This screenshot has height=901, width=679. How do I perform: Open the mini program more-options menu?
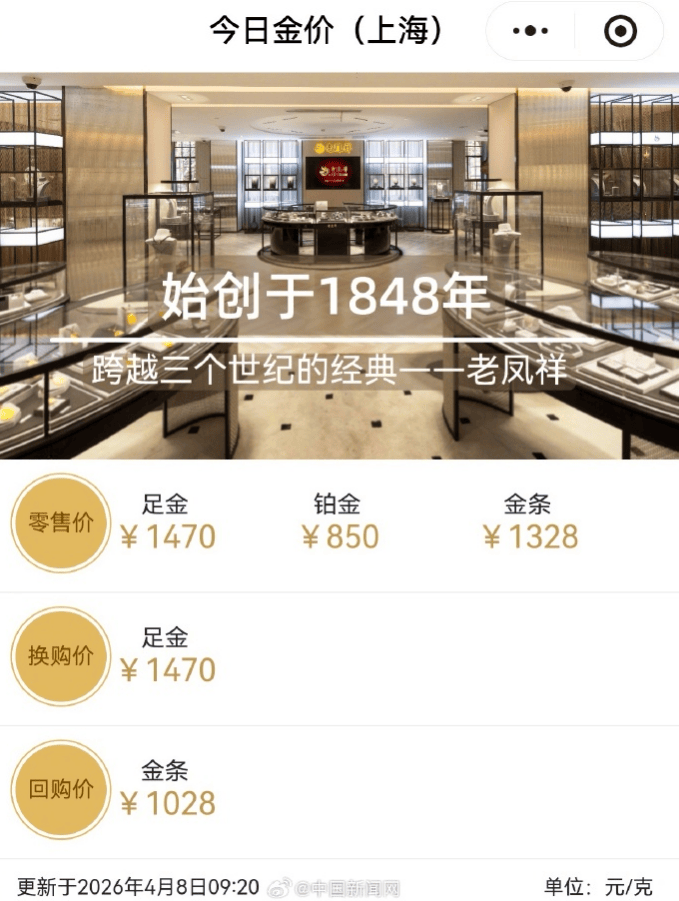click(530, 32)
